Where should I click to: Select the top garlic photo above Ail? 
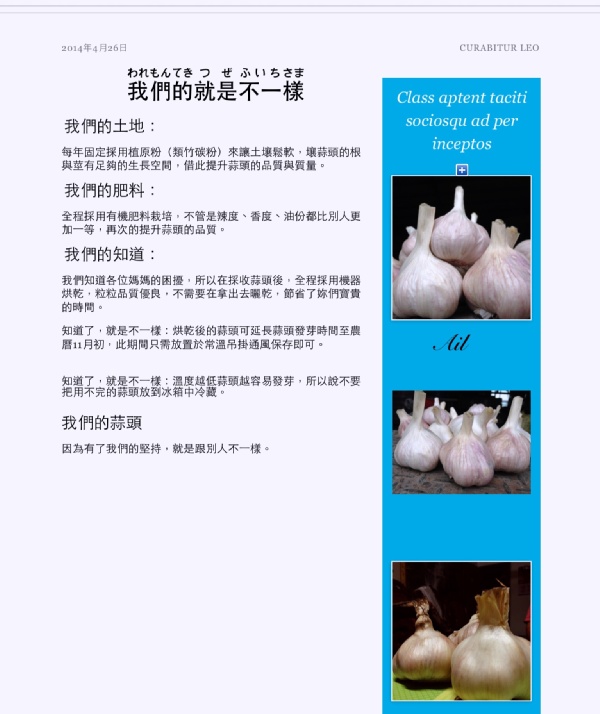[x=461, y=247]
